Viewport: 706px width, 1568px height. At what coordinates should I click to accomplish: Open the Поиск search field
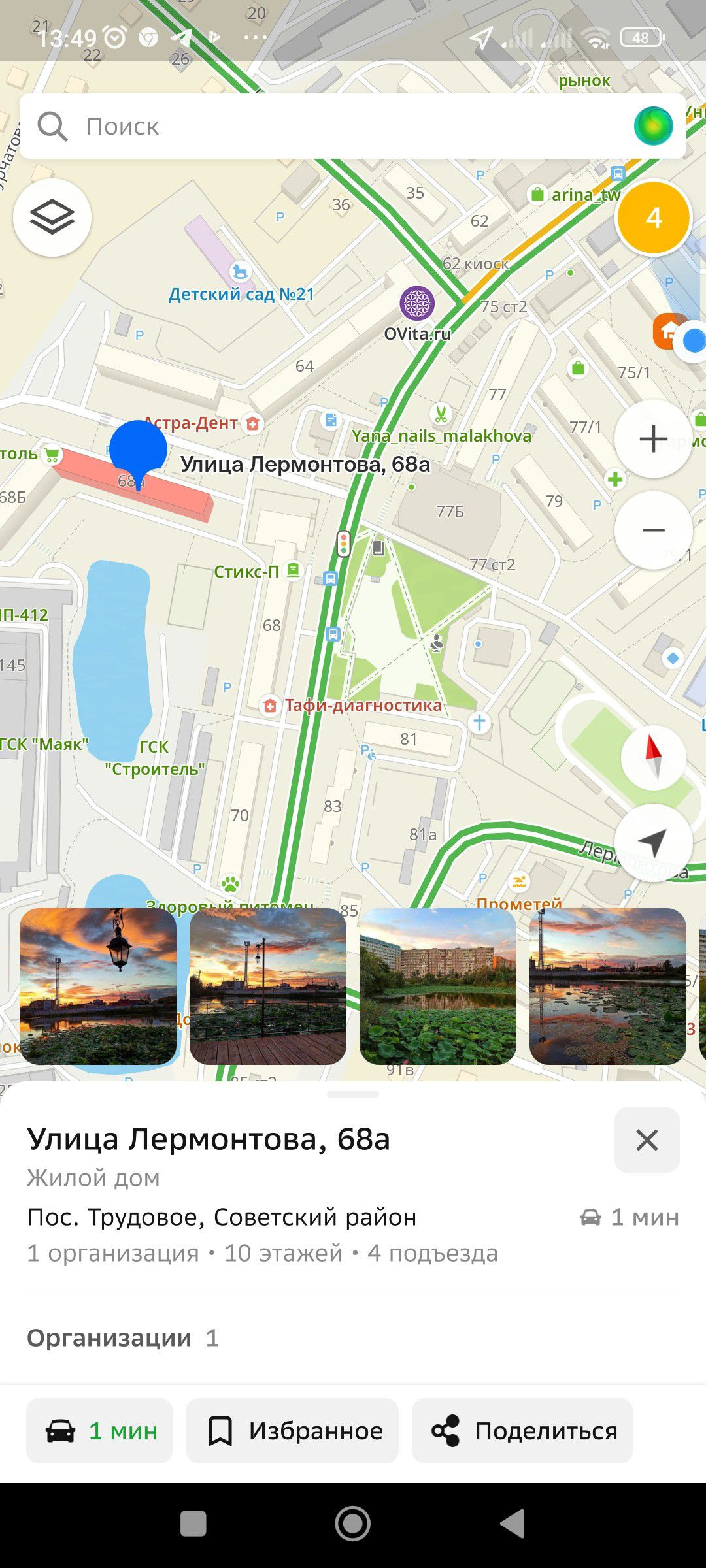click(x=327, y=126)
